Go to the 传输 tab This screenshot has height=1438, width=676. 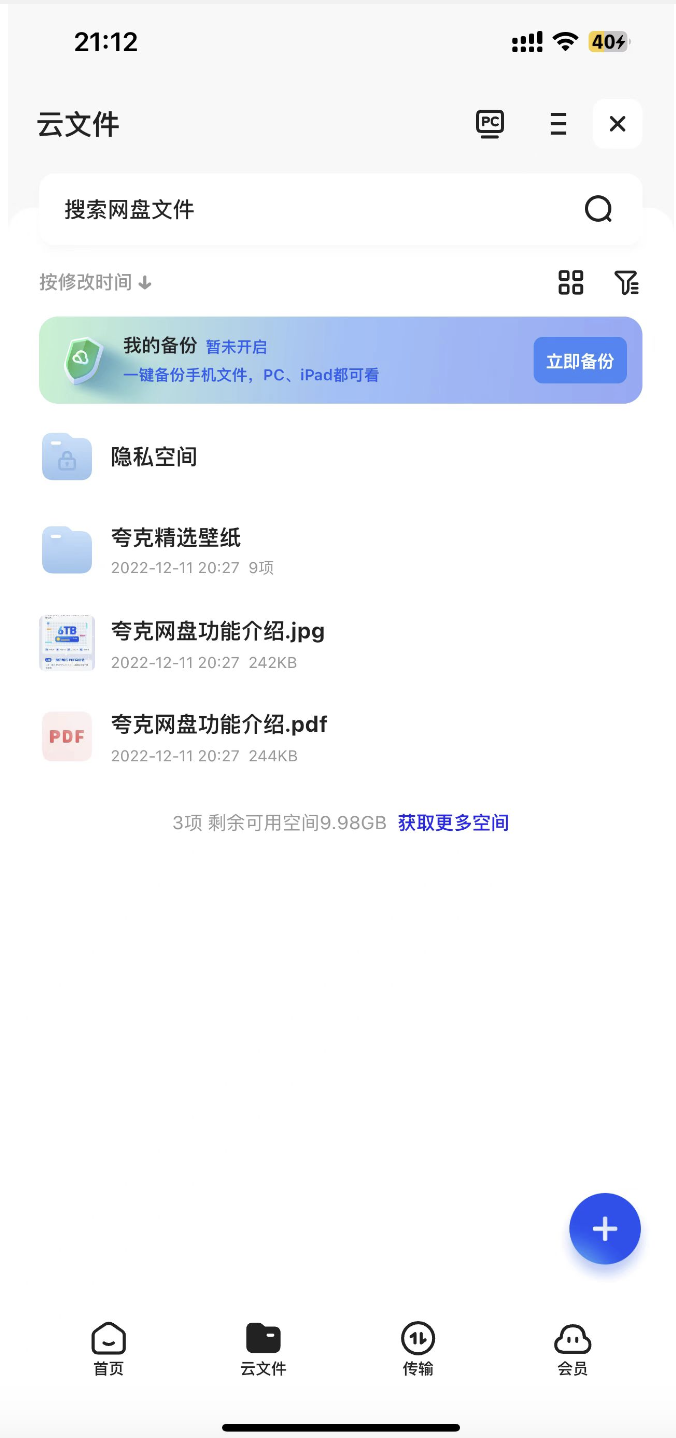[418, 1349]
